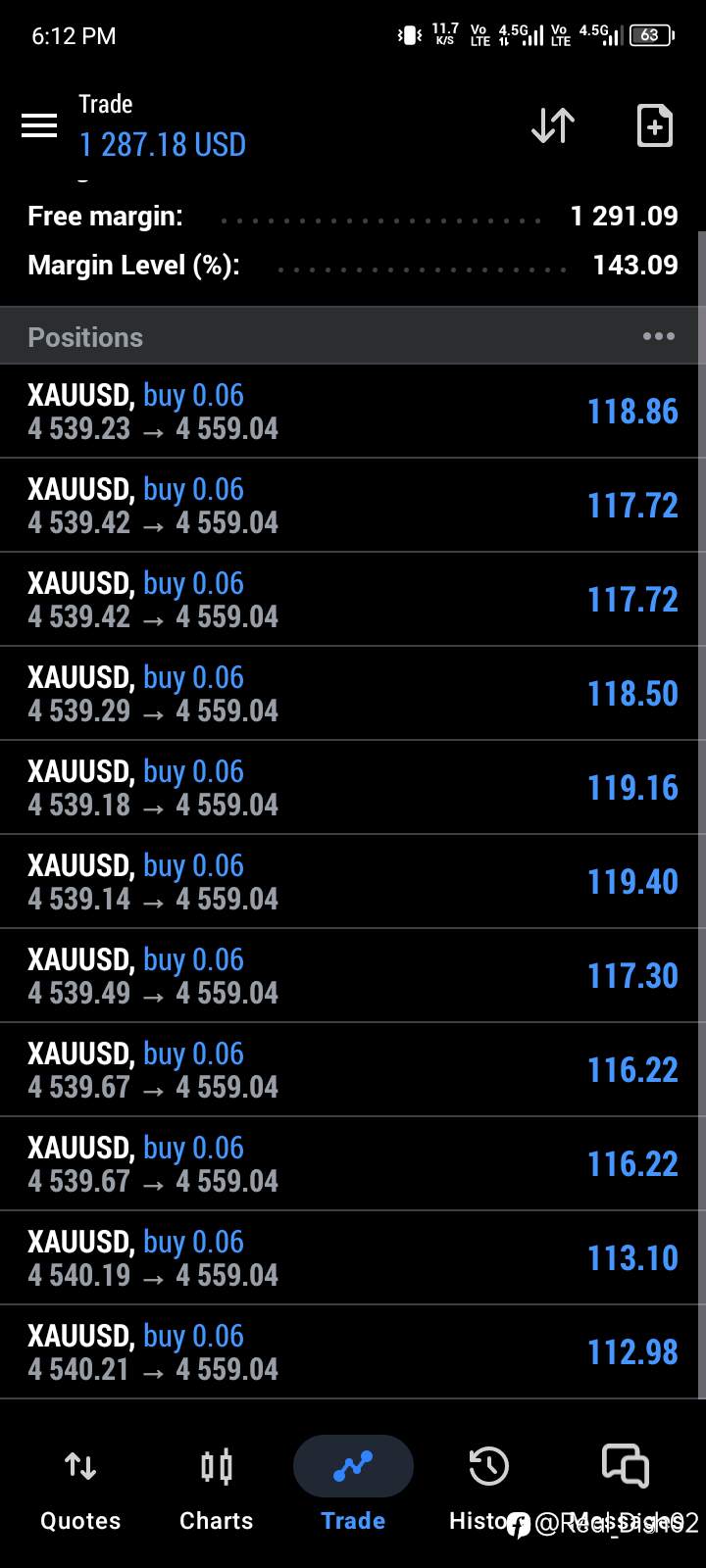
Task: Open the XAUUSD position with profit 117.30
Action: pos(353,976)
